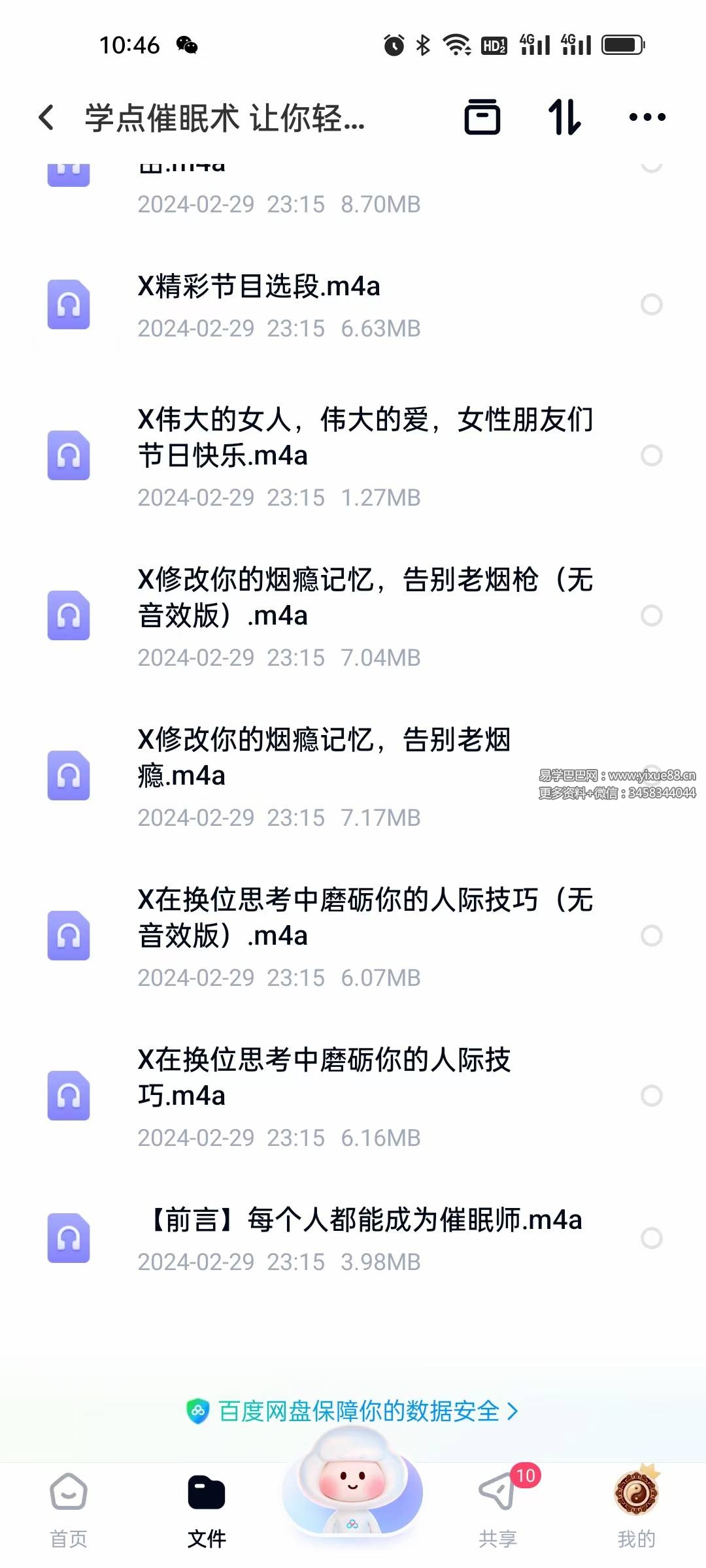Open the sort order options
706x1568 pixels.
pos(565,116)
